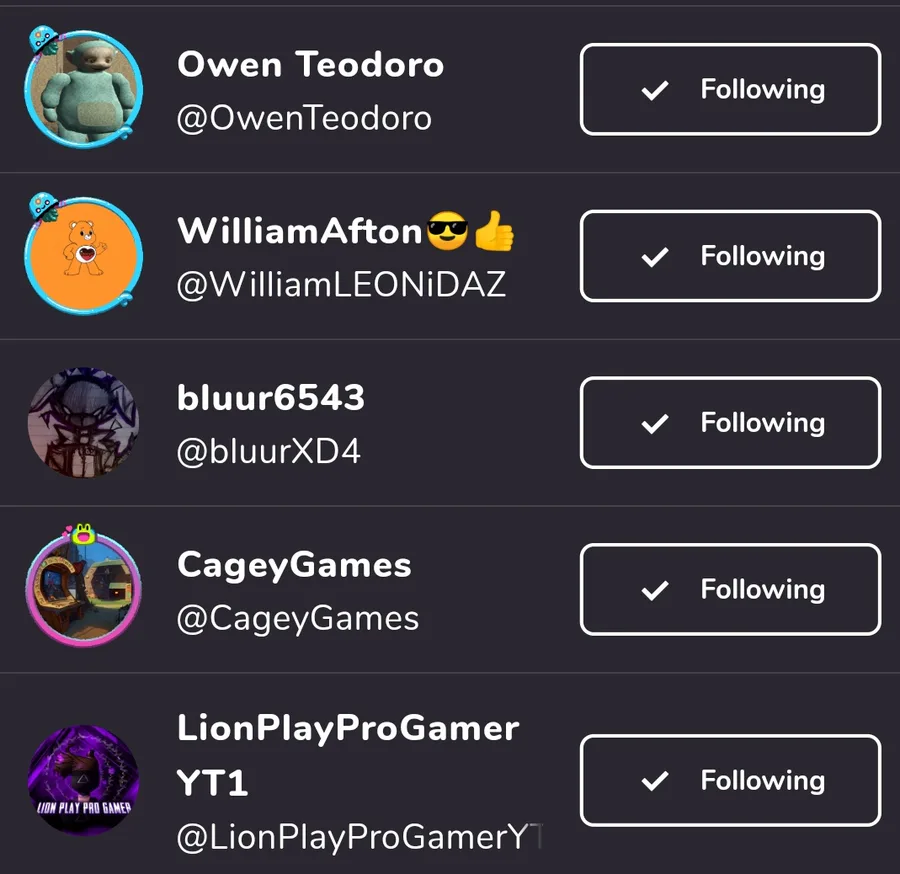The width and height of the screenshot is (900, 874).
Task: Open Owen Teodoro's profile
Action: (x=310, y=65)
